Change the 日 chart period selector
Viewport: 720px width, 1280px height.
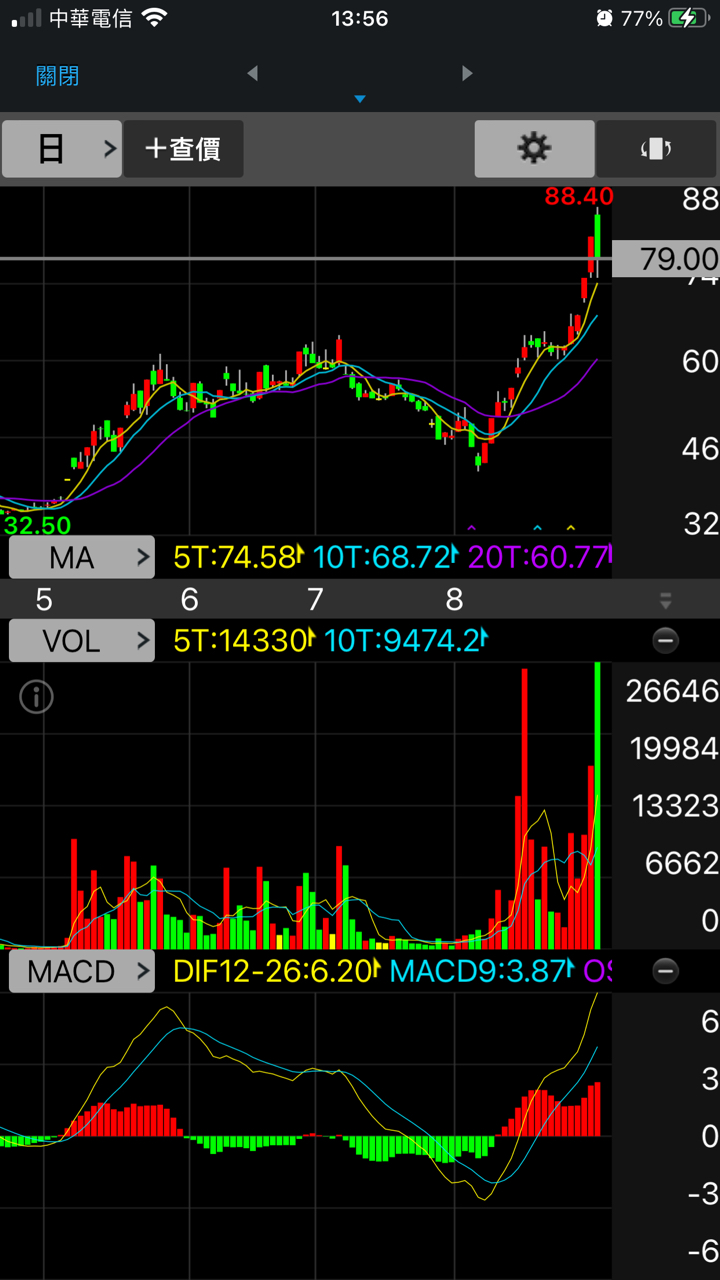[62, 149]
